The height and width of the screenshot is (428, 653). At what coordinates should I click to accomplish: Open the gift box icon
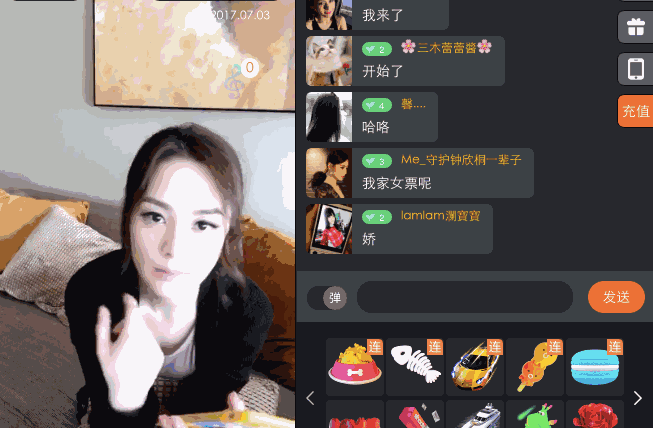coord(636,27)
